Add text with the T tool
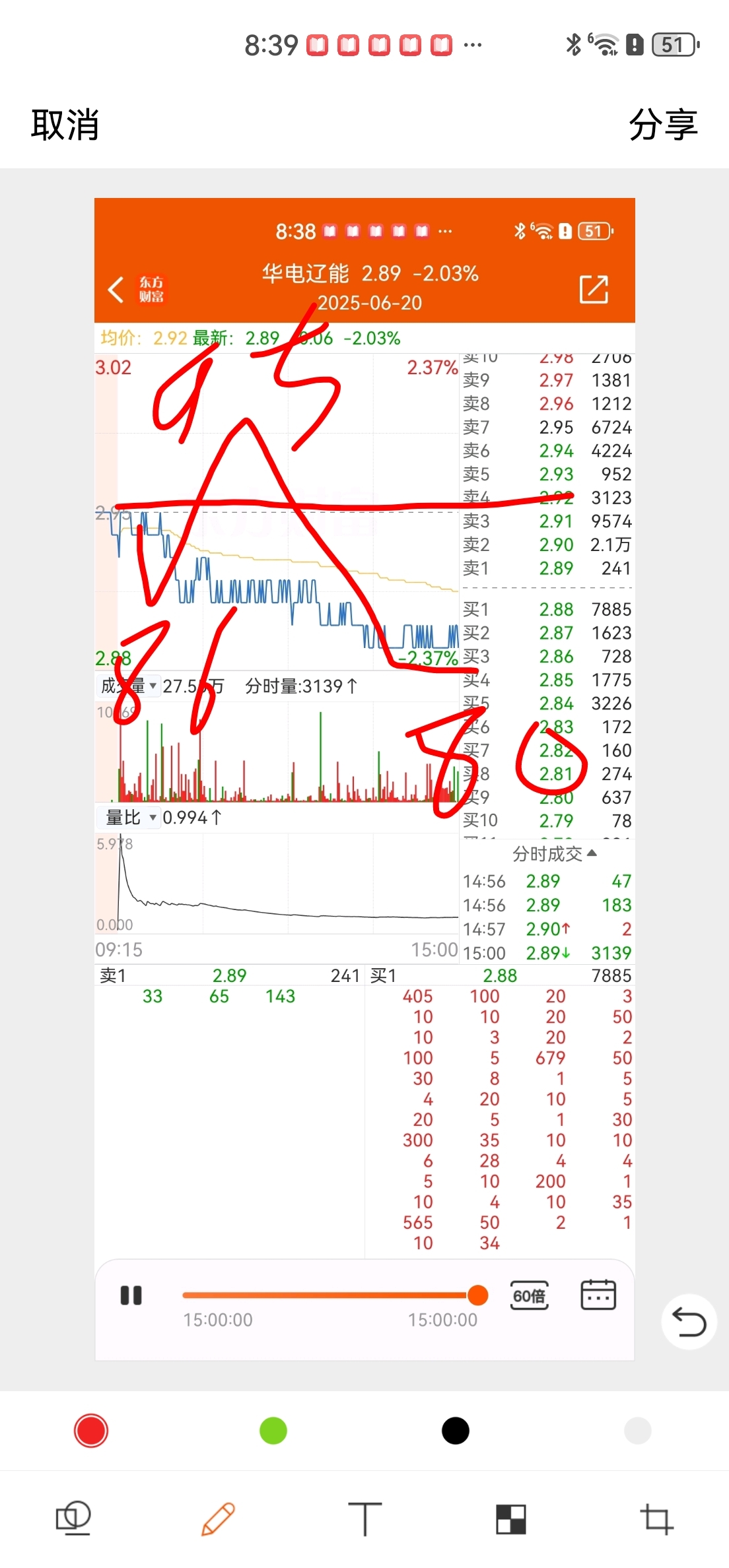This screenshot has height=1568, width=729. coord(364,1519)
